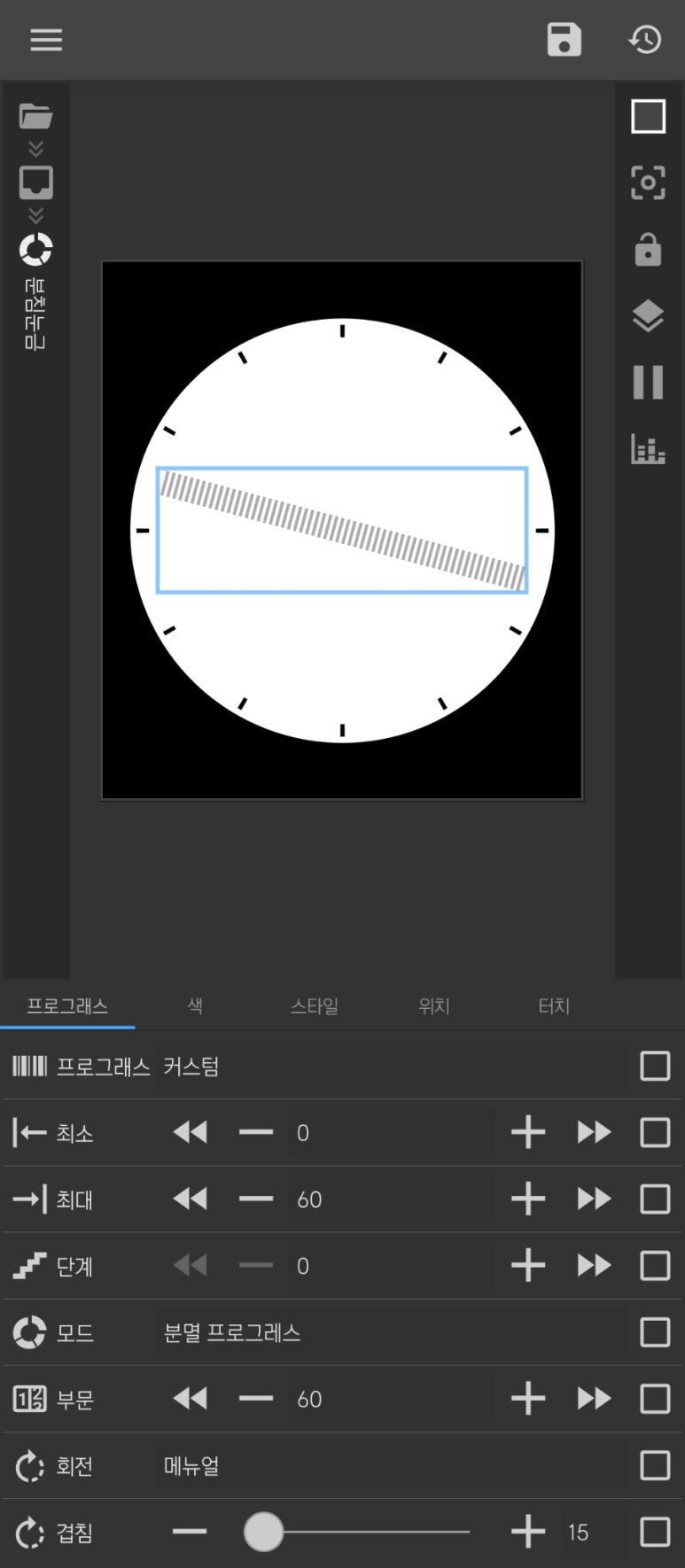
Task: Fast-forward the 단계 value
Action: pos(594,1265)
